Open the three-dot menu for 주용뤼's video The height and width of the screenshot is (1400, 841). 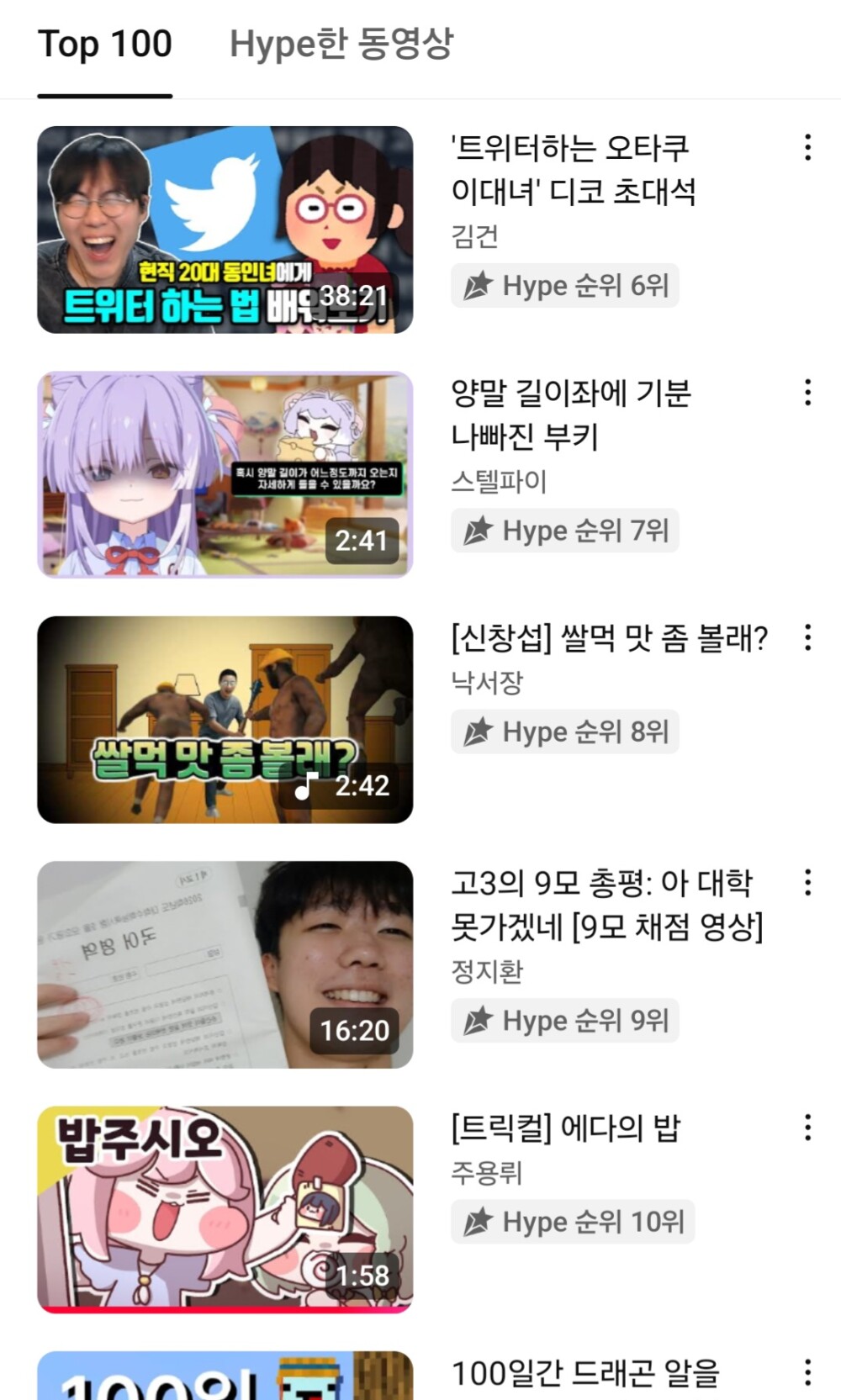(807, 1128)
